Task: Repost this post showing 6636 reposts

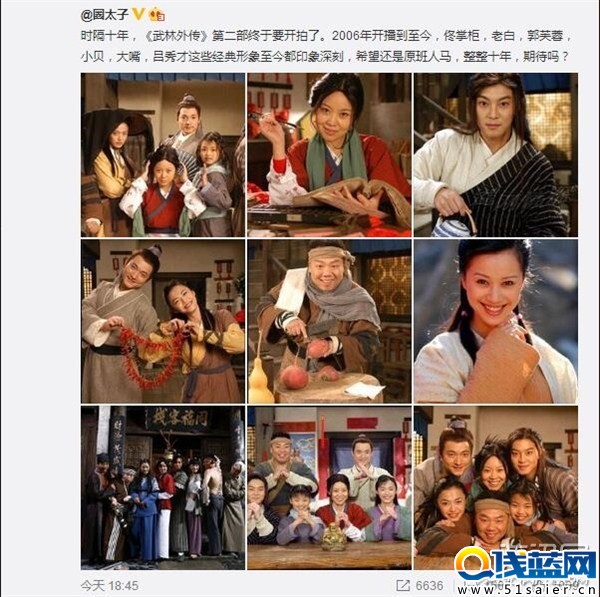Action: [419, 585]
